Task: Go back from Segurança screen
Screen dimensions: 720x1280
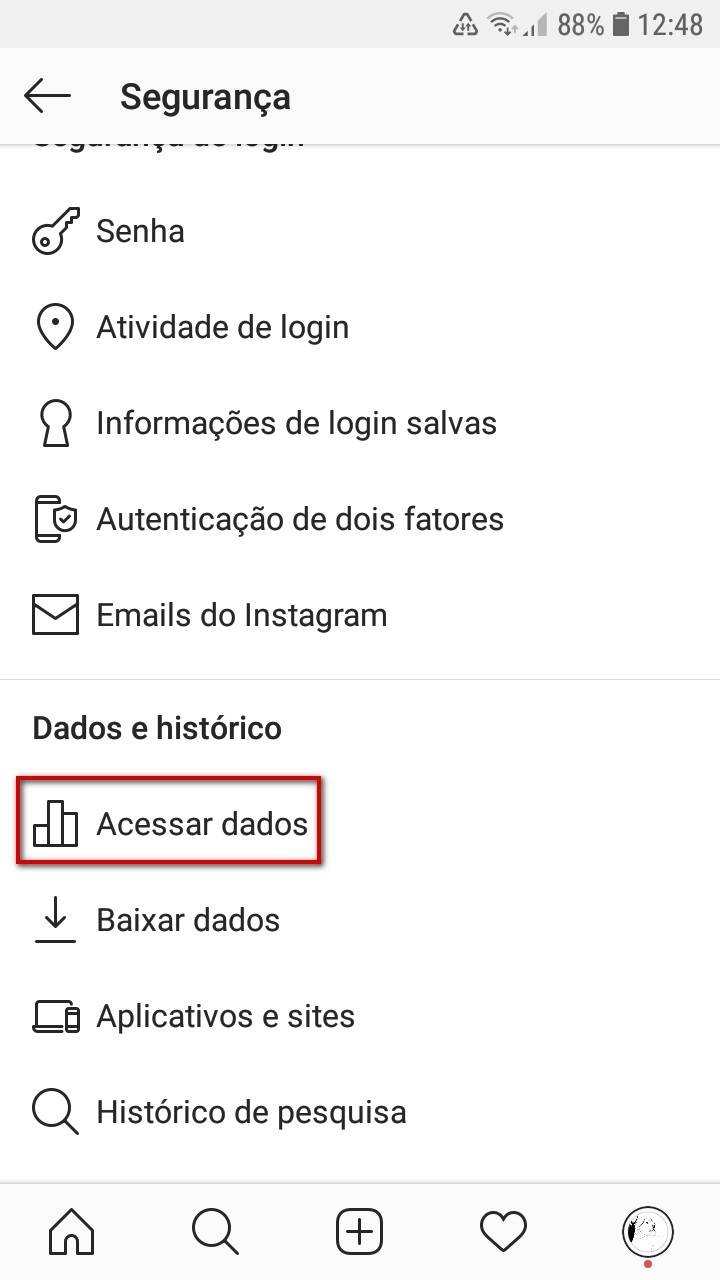Action: (x=47, y=96)
